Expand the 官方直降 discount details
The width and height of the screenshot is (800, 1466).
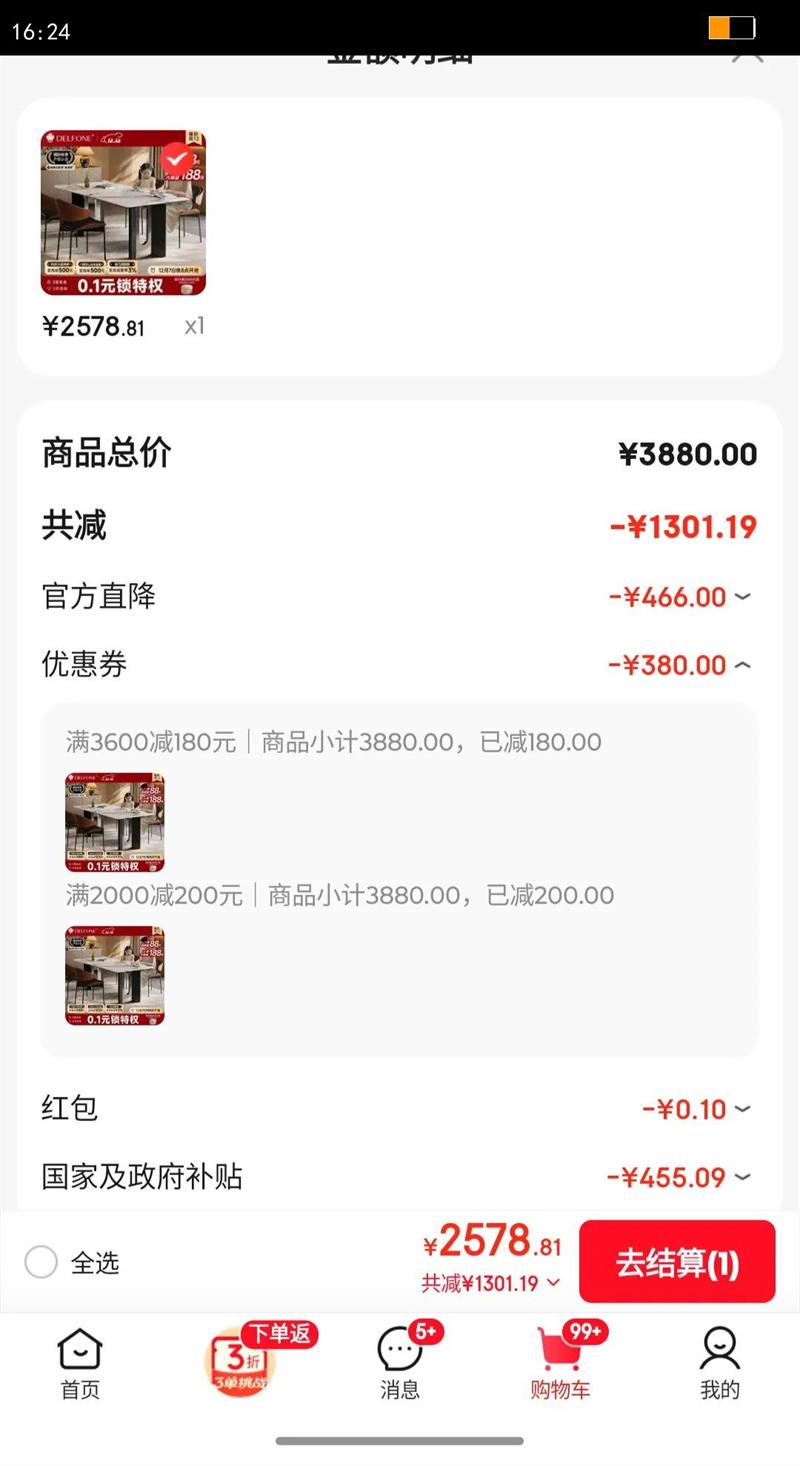click(x=742, y=597)
